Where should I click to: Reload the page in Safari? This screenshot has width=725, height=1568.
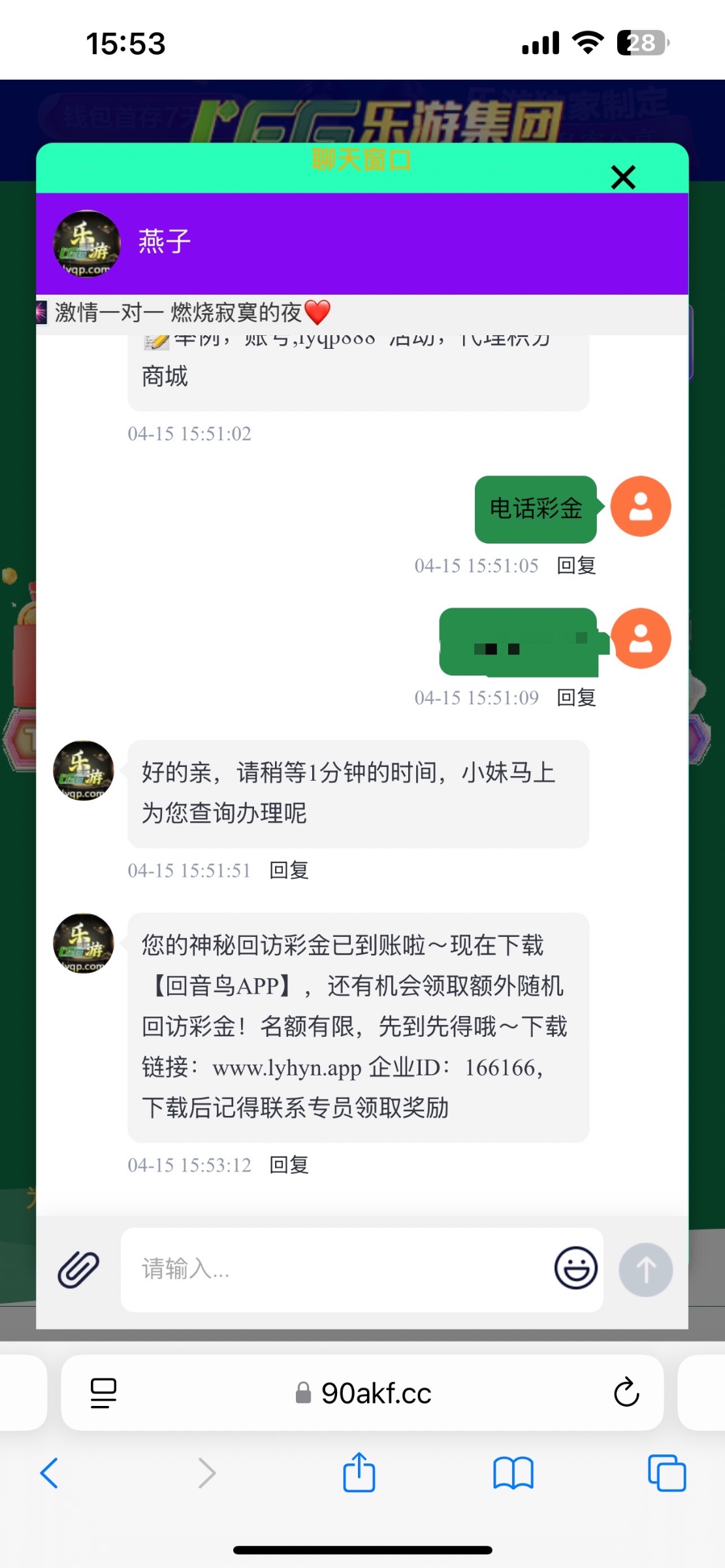coord(626,1393)
